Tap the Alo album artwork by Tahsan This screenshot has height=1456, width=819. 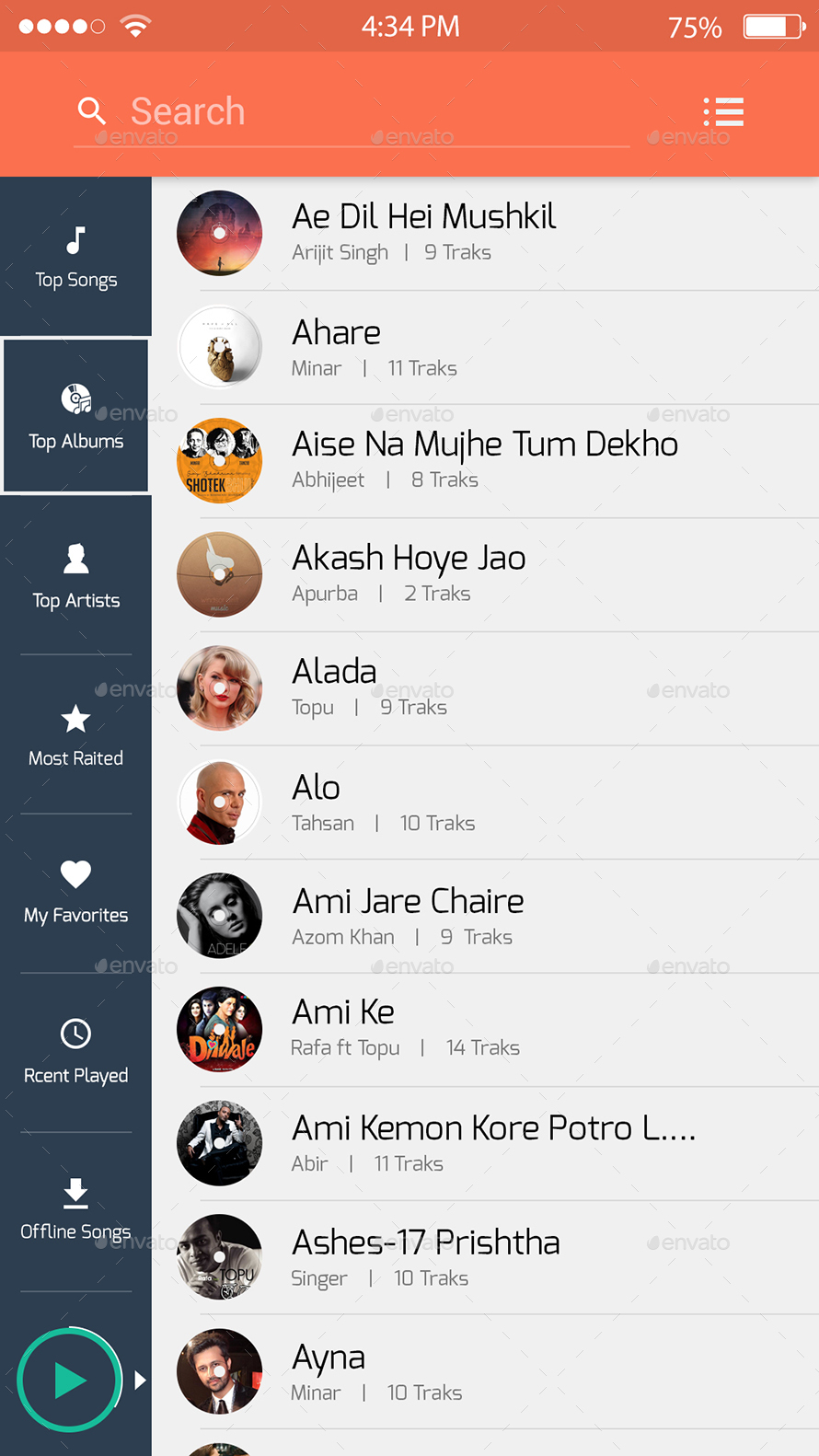tap(219, 802)
